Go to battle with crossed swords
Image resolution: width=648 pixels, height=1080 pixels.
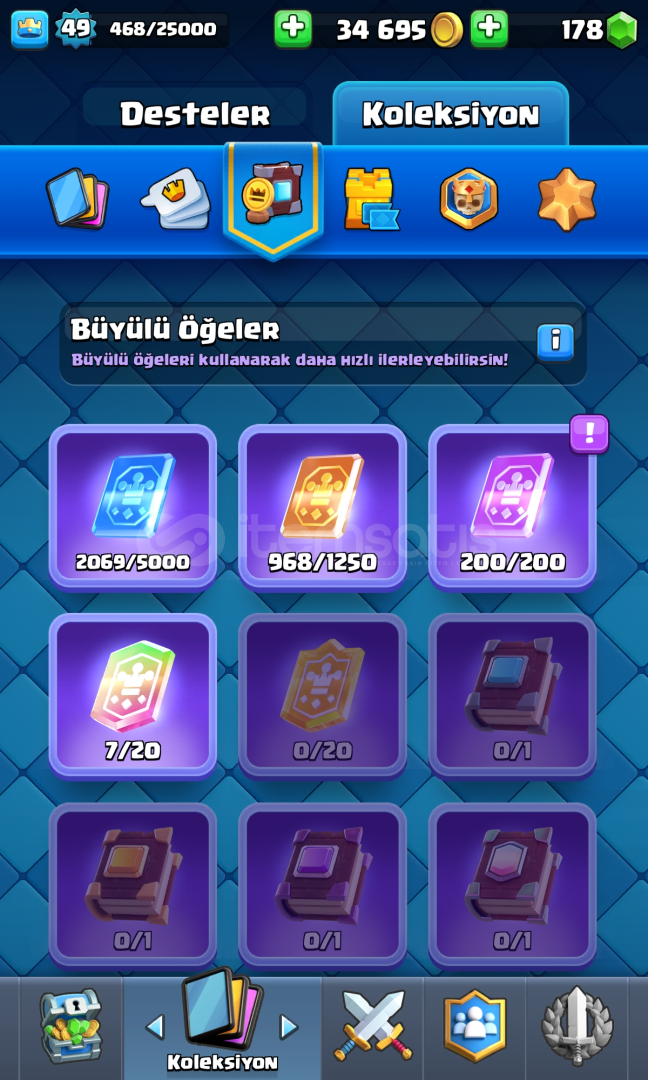coord(373,1026)
